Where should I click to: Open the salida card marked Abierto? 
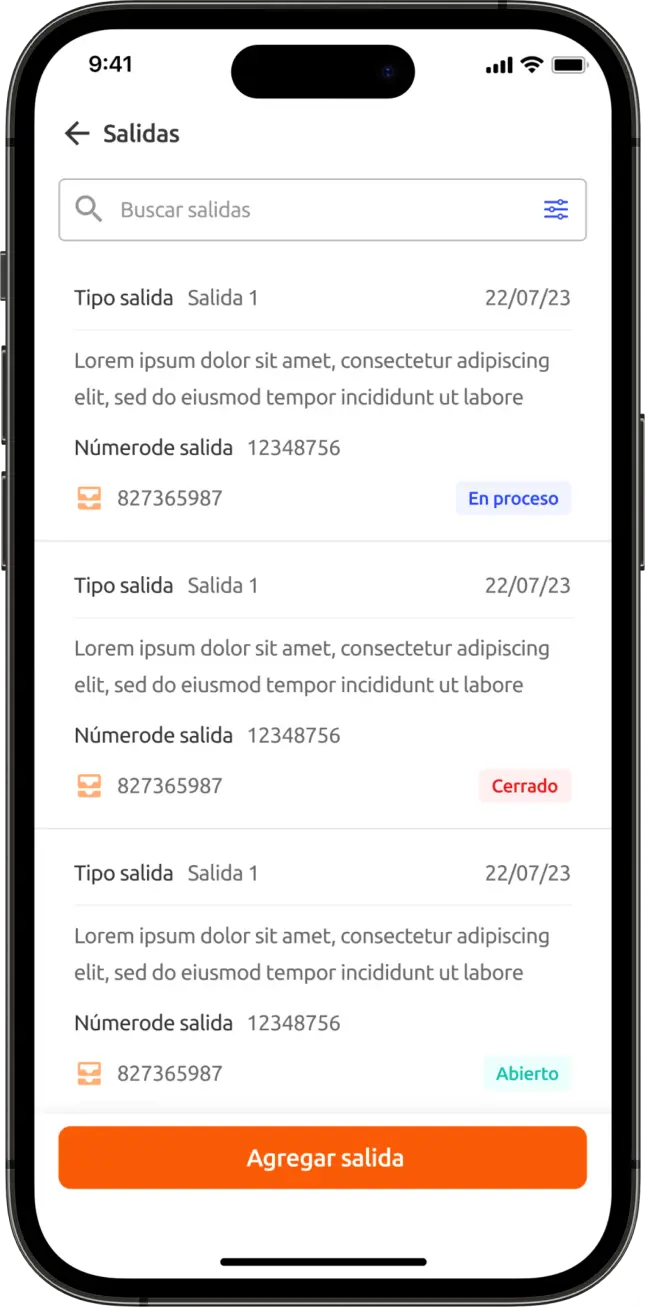[x=323, y=972]
